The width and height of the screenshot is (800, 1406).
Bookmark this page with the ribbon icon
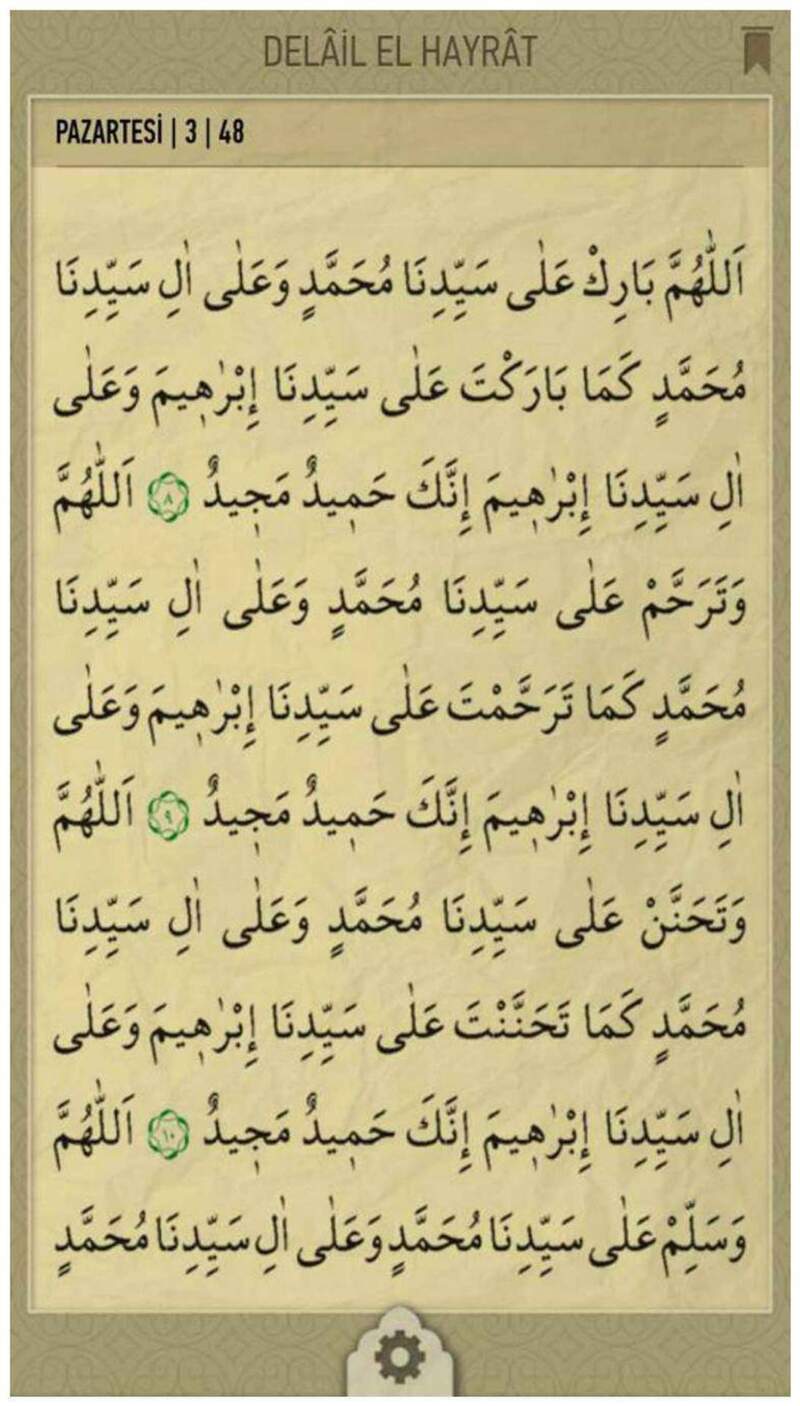pyautogui.click(x=758, y=51)
